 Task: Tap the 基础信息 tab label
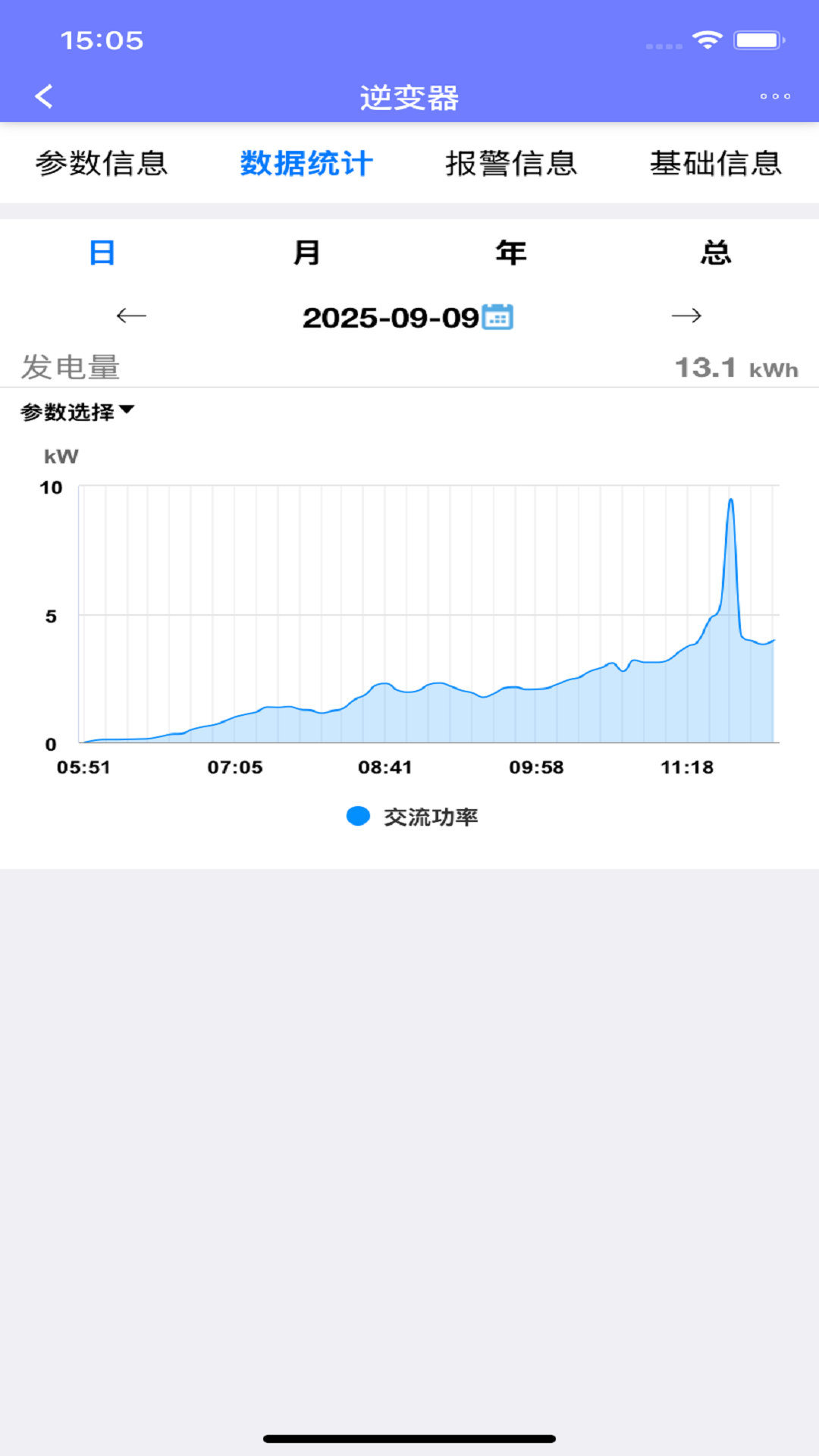[x=716, y=163]
